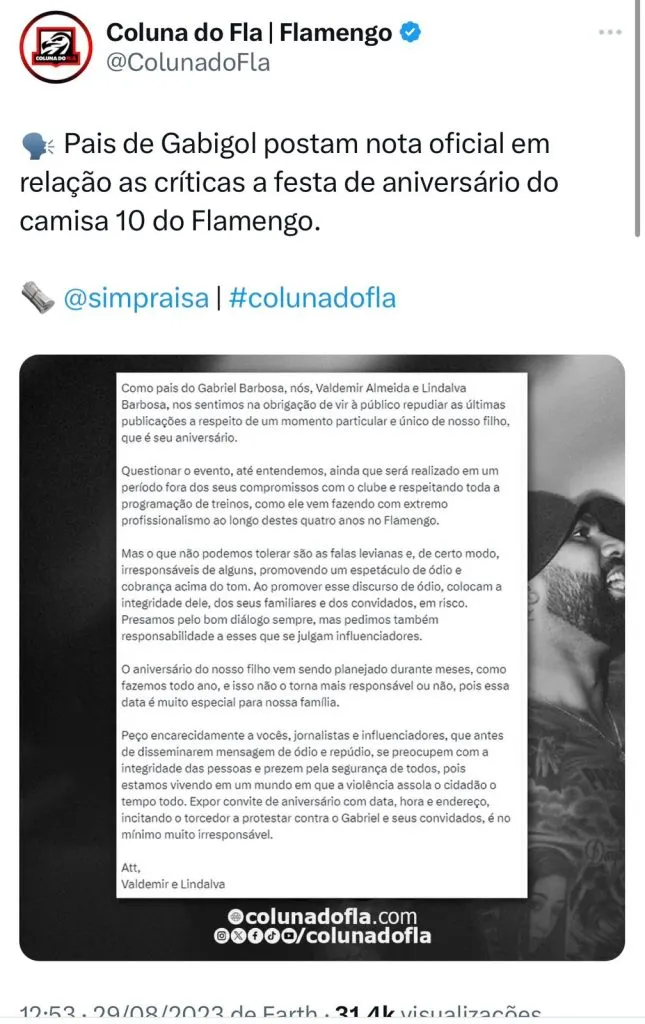Open Coluna do Fla profile avatar
The height and width of the screenshot is (1024, 645).
click(x=56, y=47)
